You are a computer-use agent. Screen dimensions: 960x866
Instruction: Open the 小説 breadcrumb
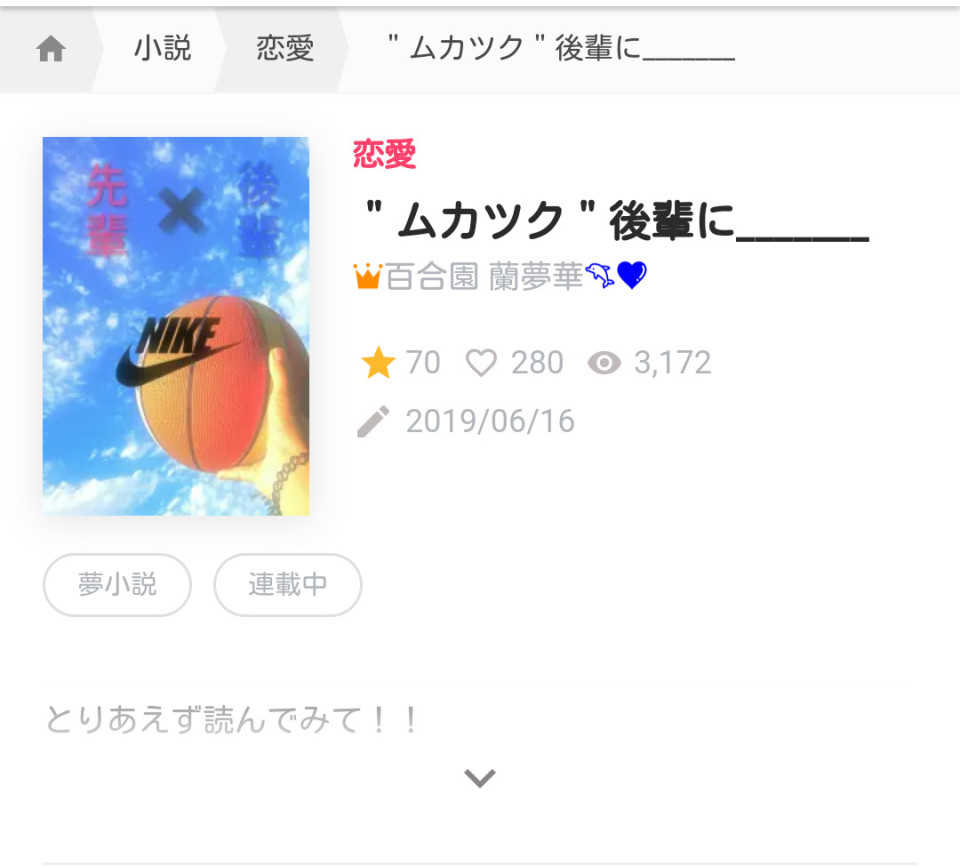pos(162,49)
